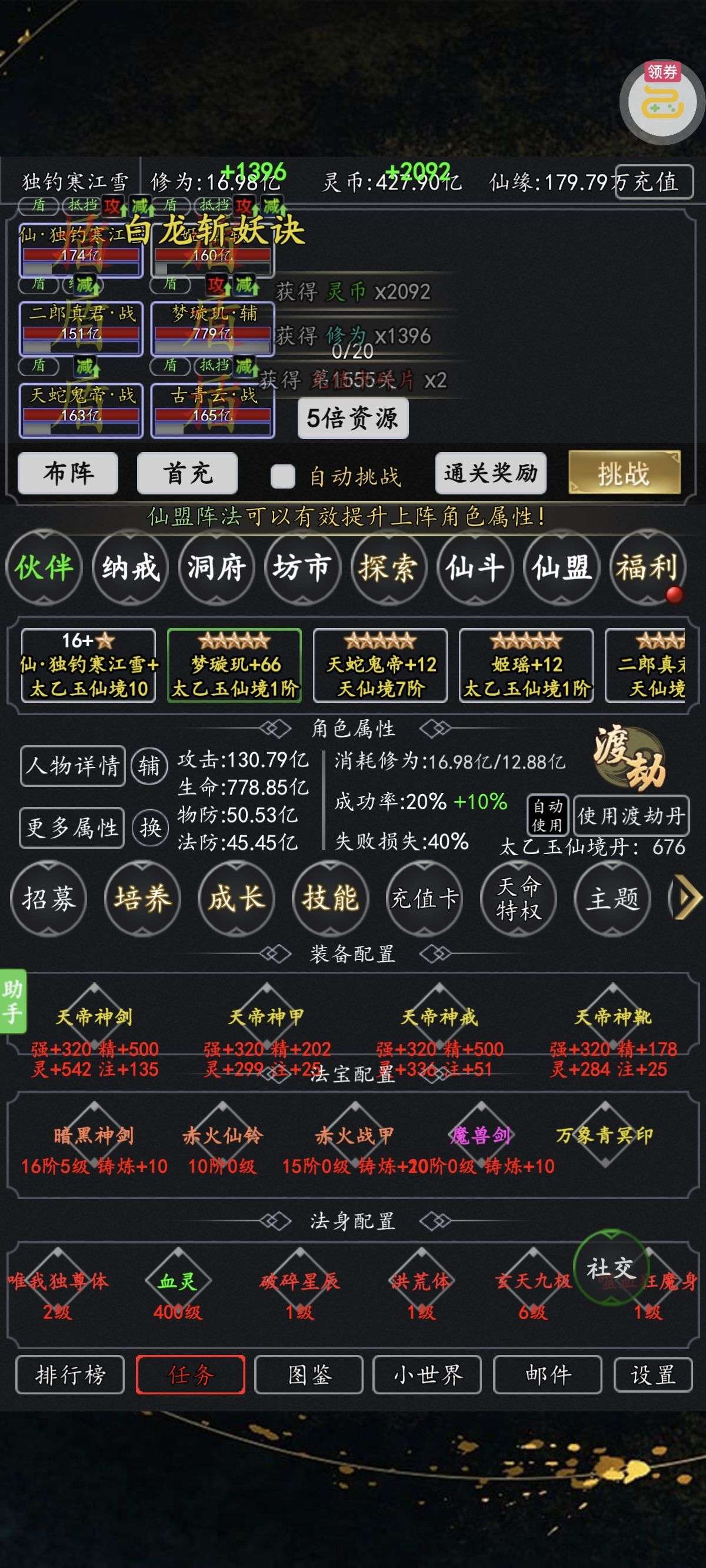Viewport: 706px width, 1568px height.
Task: Open the 任务 quests panel
Action: pos(191,1375)
